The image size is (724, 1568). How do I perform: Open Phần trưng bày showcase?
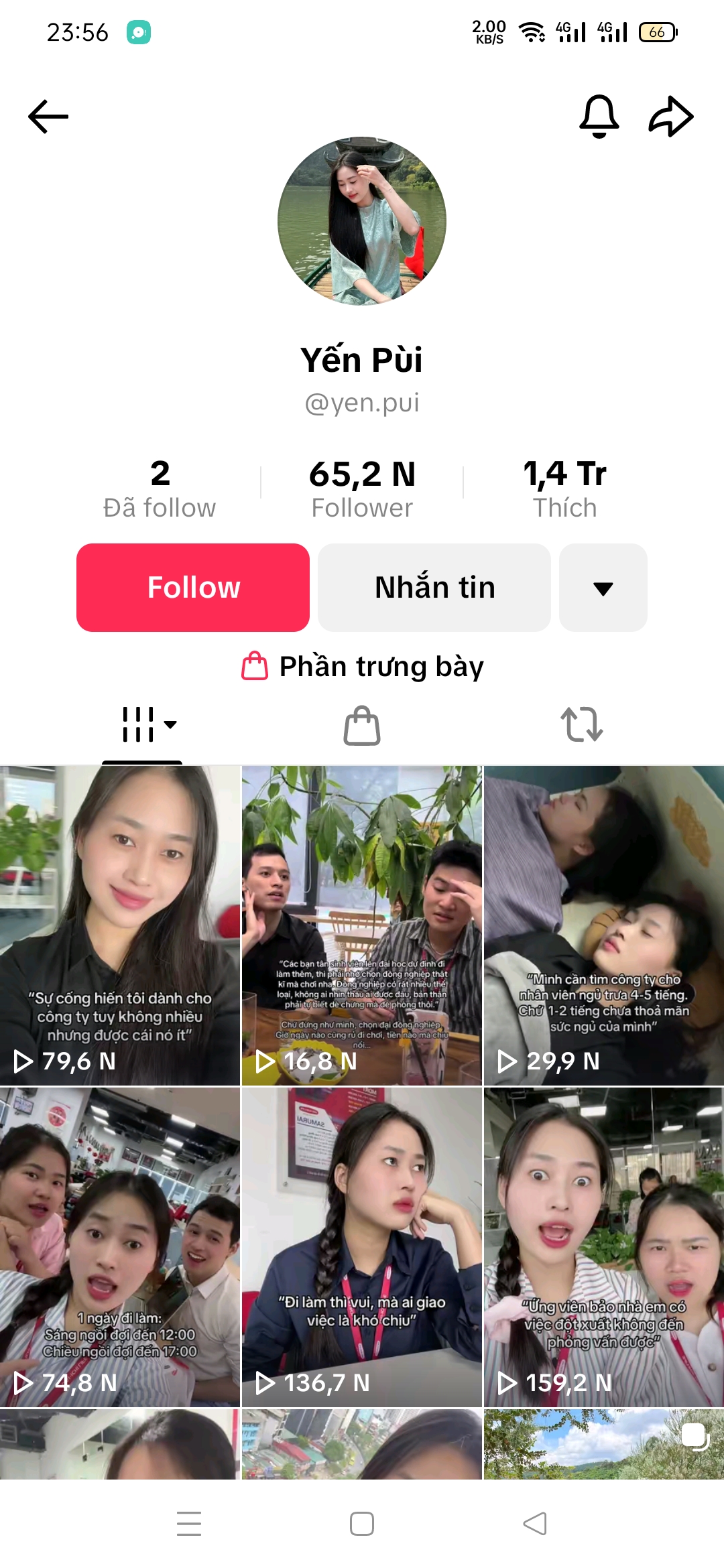[x=362, y=667]
